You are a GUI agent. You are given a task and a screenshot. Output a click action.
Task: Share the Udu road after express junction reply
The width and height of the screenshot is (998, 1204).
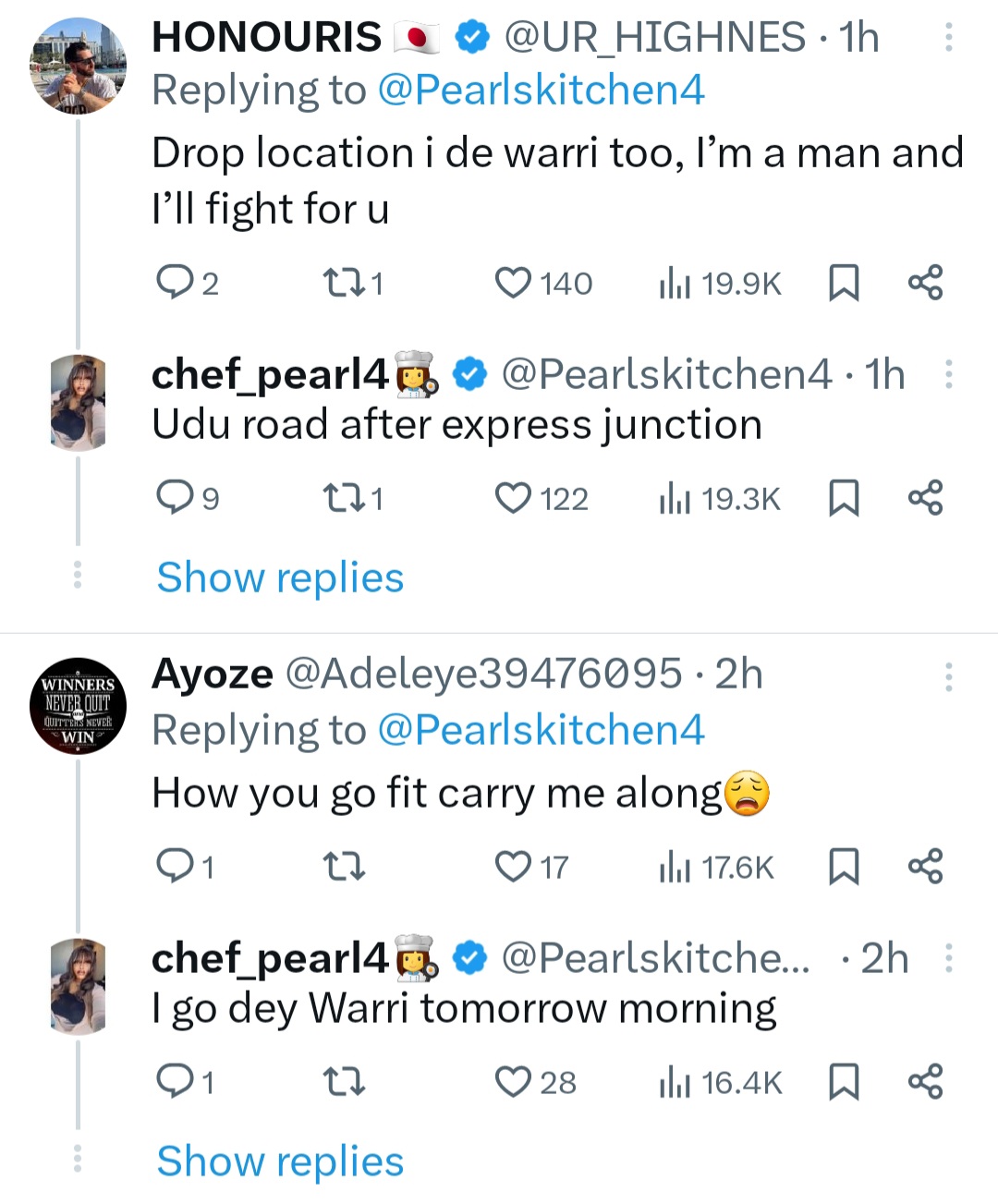[x=925, y=498]
